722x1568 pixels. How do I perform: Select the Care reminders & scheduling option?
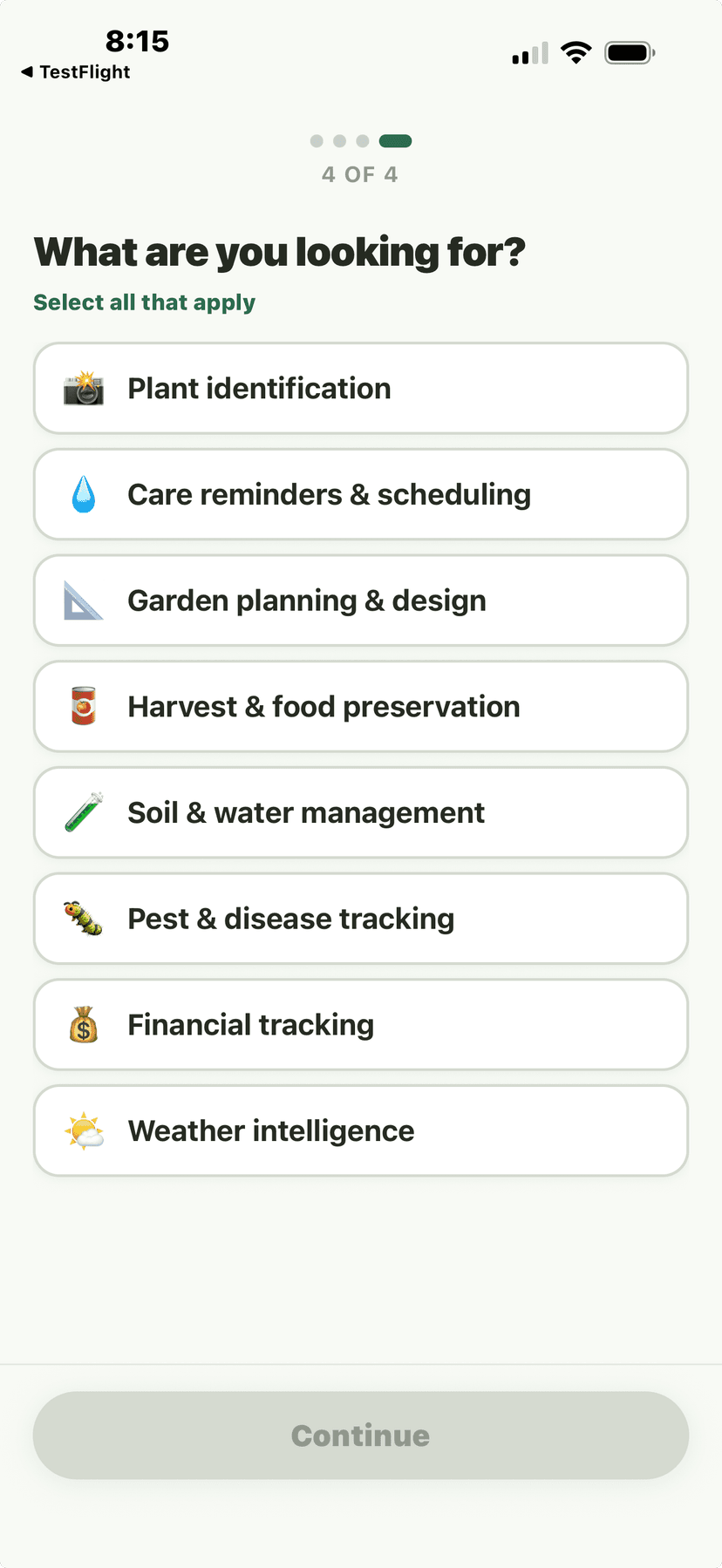[x=360, y=494]
